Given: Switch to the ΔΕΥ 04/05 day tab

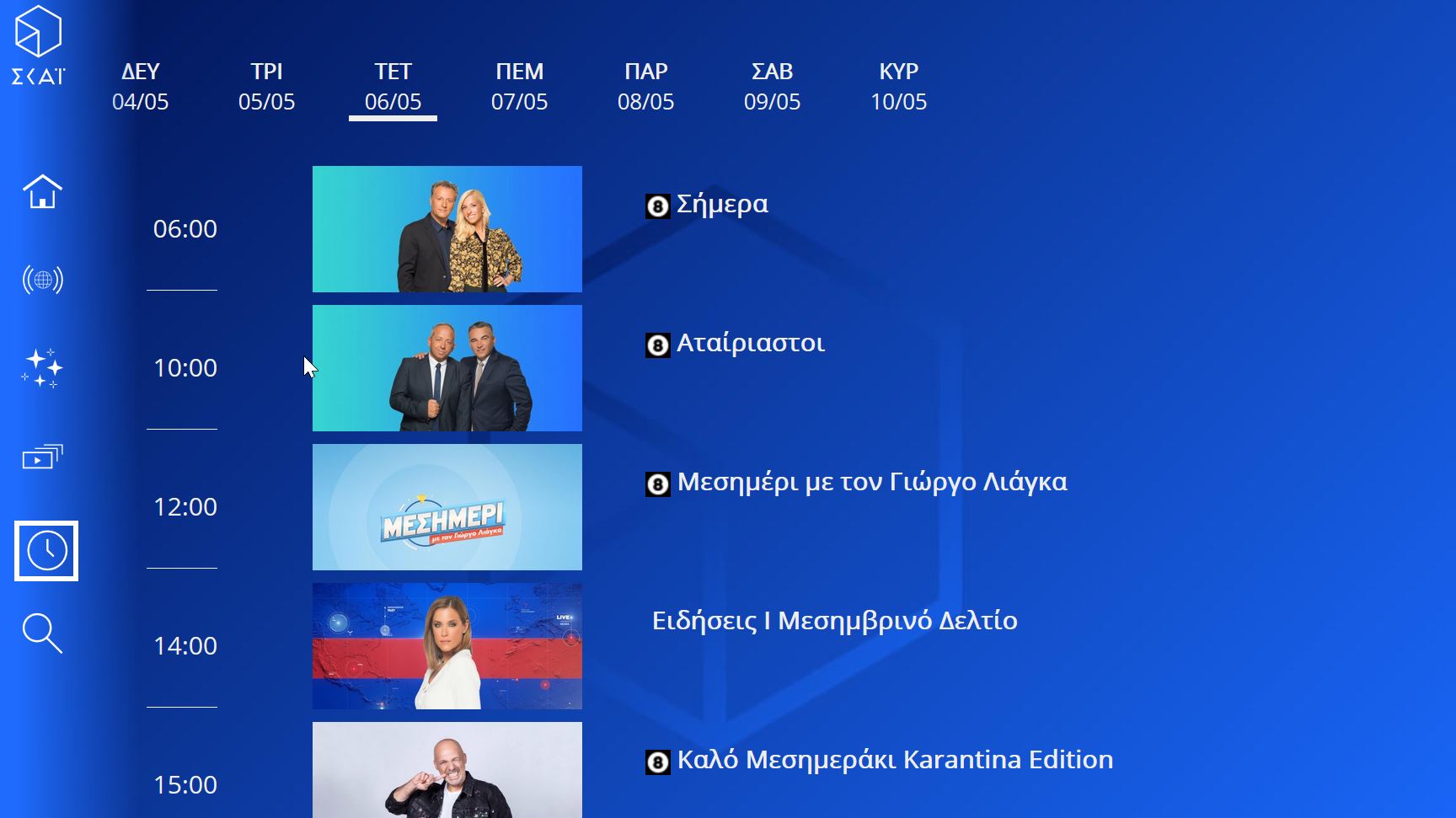Looking at the screenshot, I should [140, 87].
